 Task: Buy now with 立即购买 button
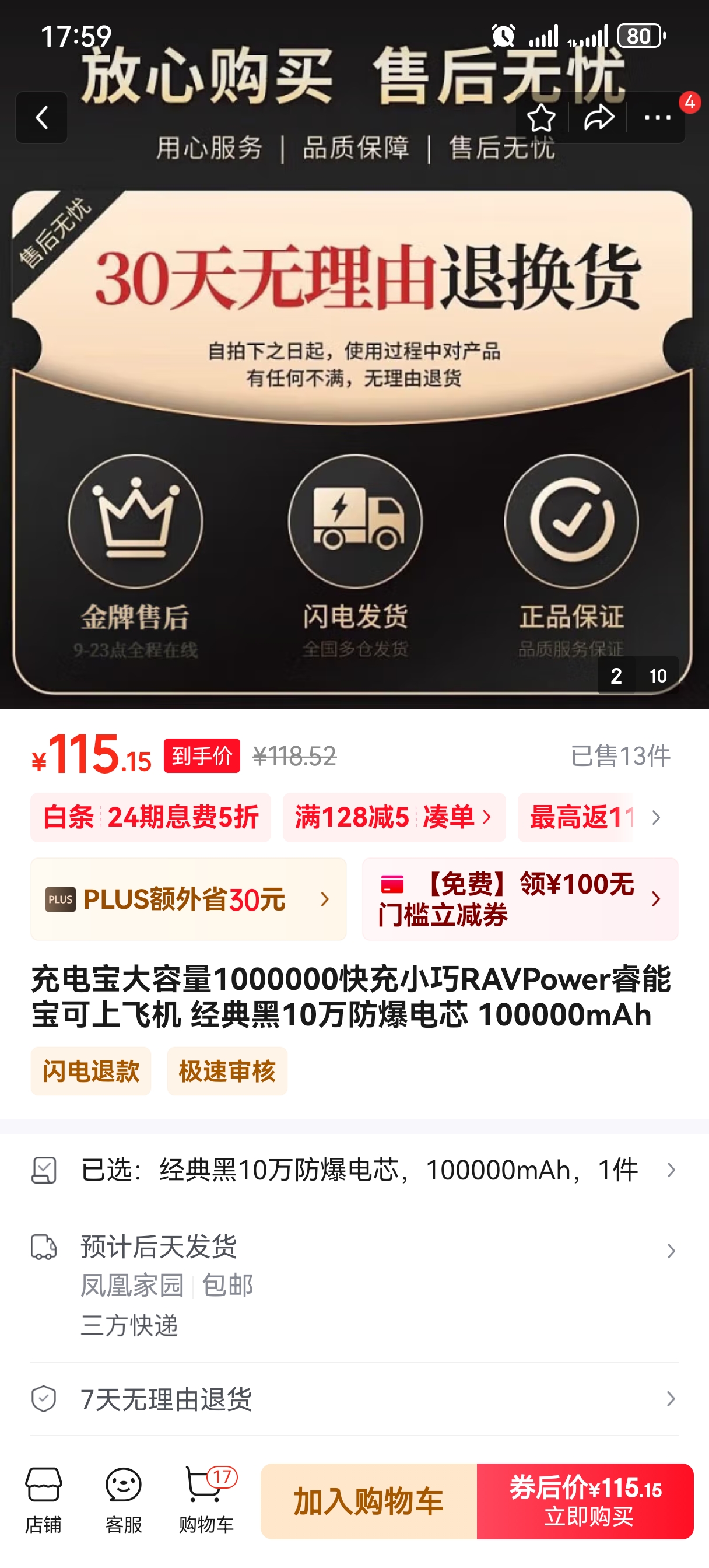(x=585, y=1501)
